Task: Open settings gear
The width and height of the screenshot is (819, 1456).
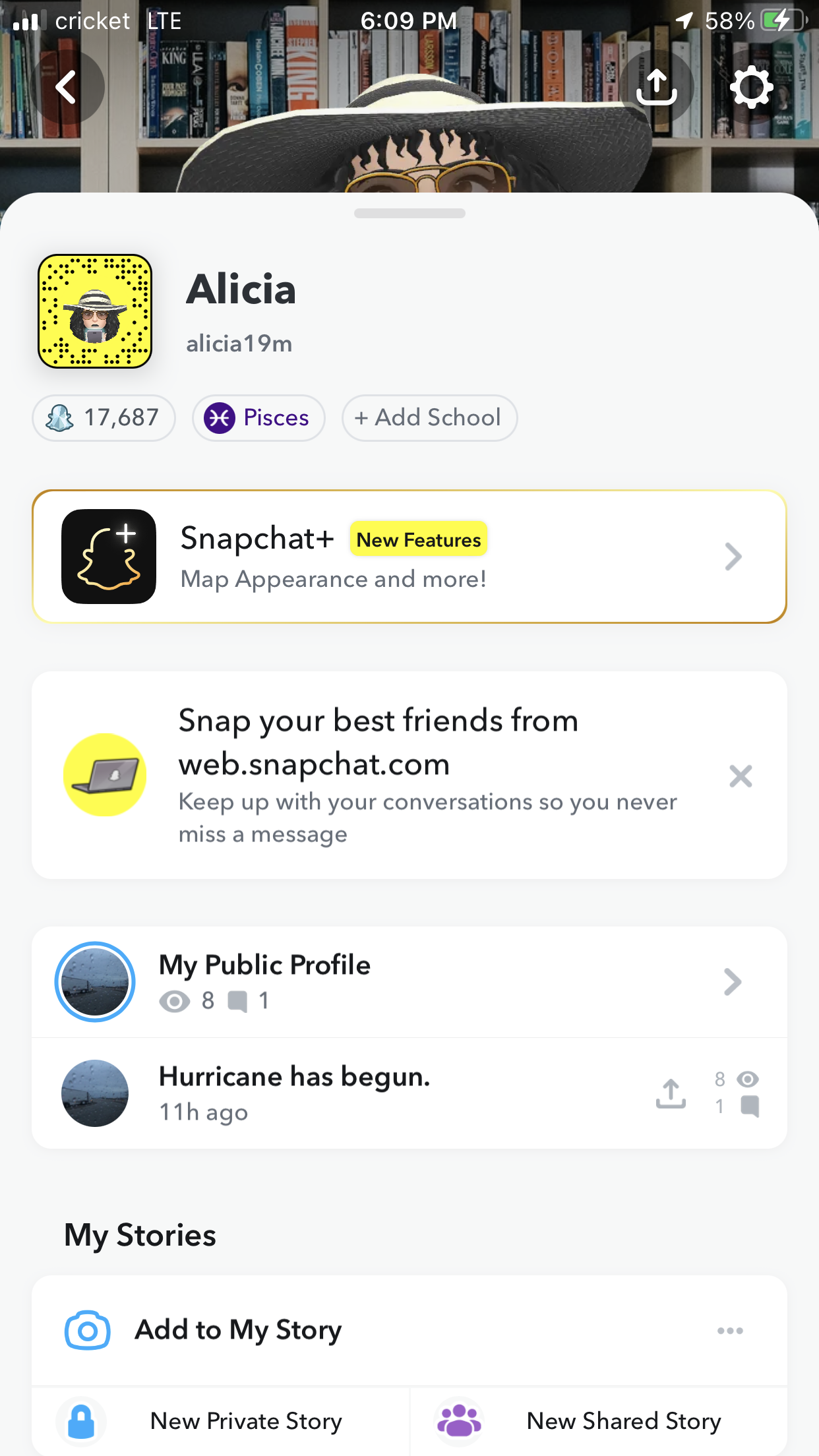Action: point(751,87)
